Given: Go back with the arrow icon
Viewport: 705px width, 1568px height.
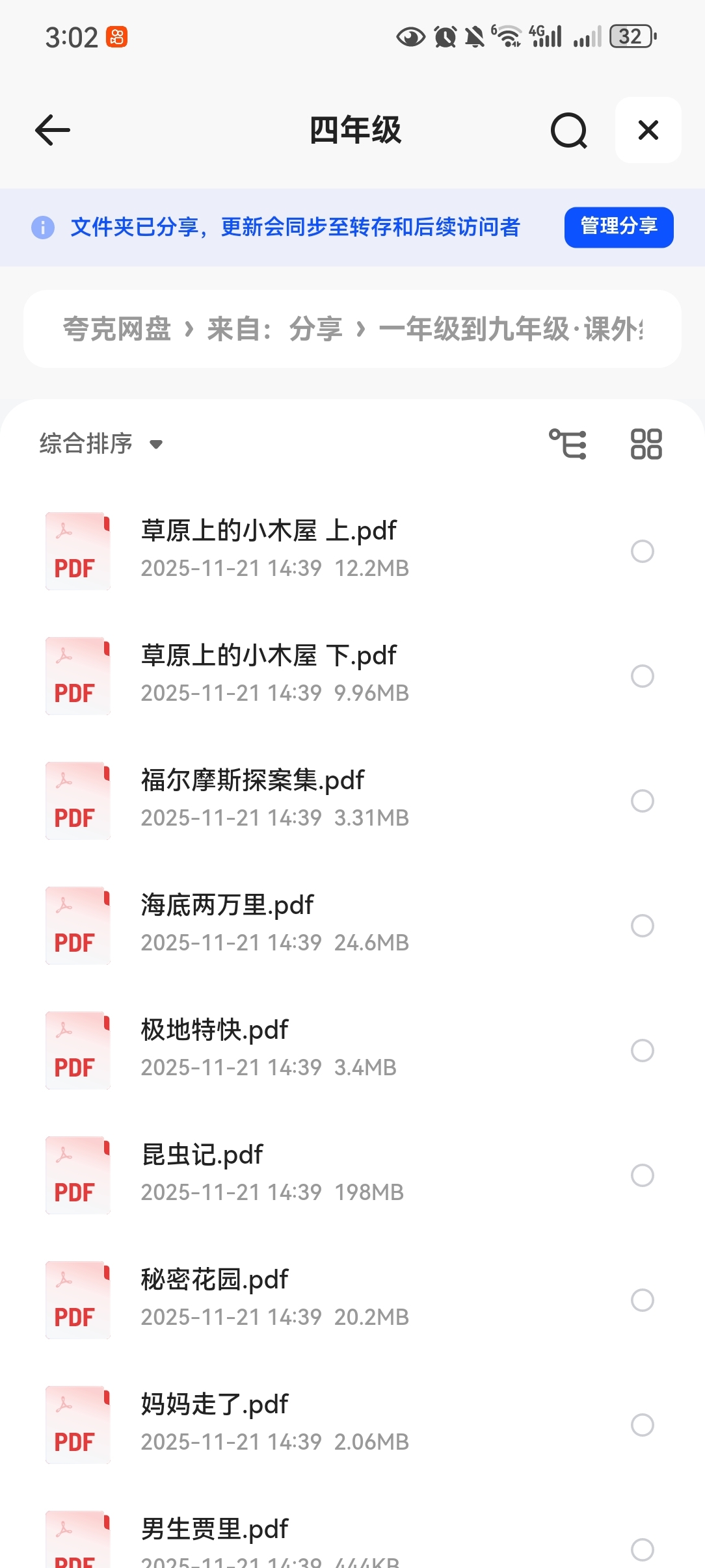Looking at the screenshot, I should 52,130.
